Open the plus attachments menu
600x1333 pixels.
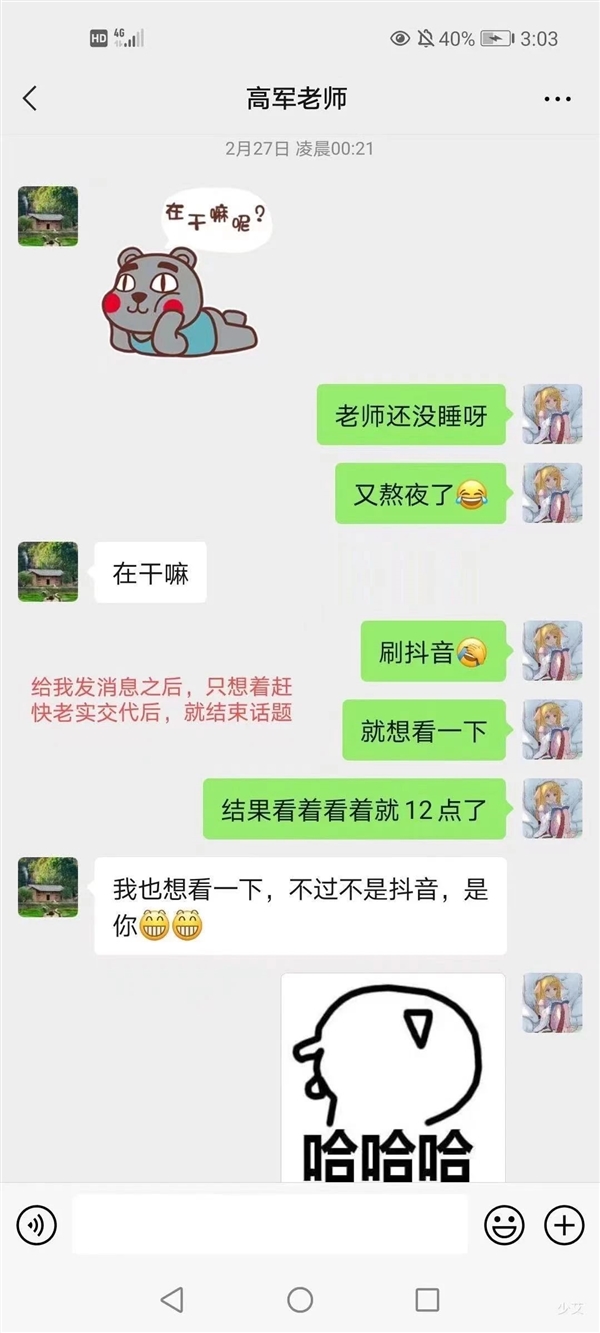[563, 1224]
